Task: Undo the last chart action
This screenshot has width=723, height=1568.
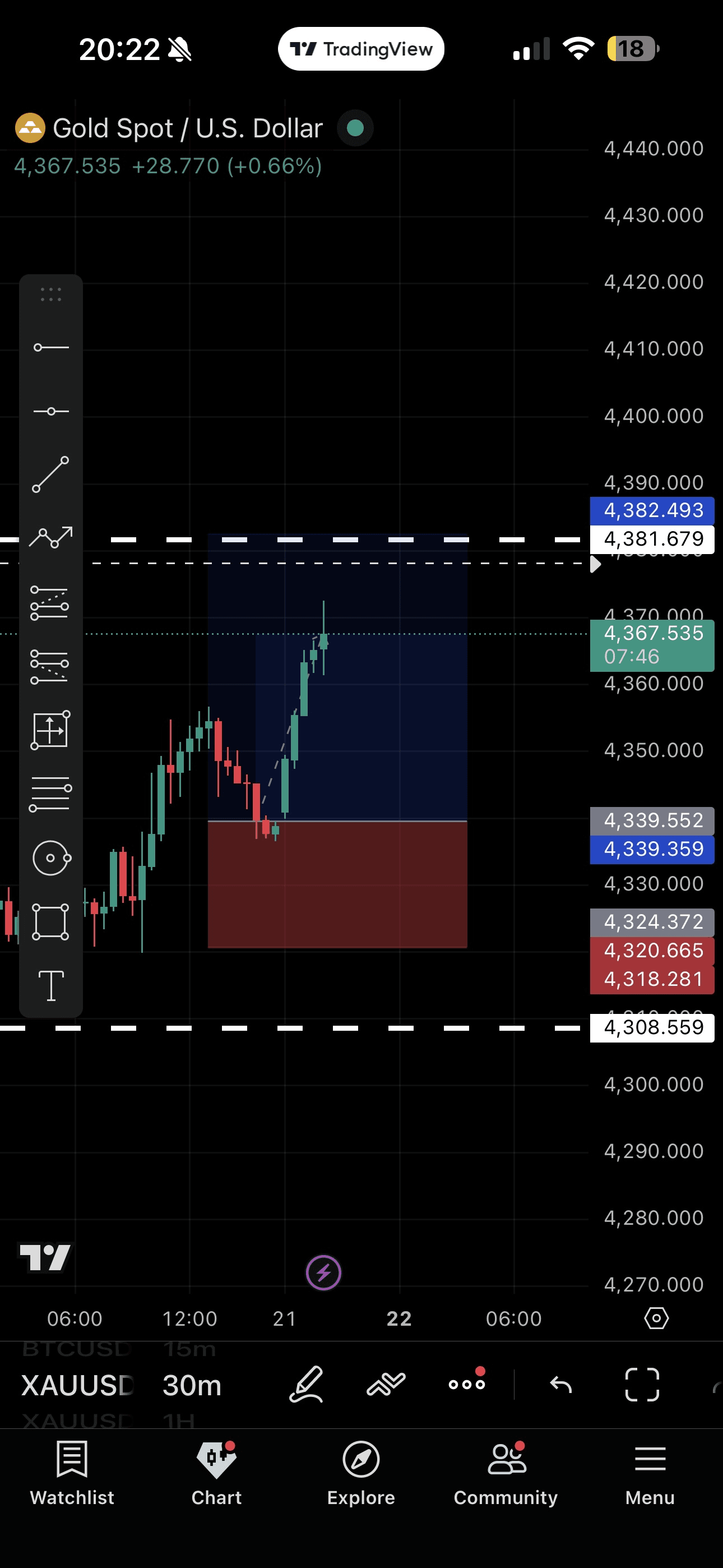Action: pyautogui.click(x=560, y=1385)
